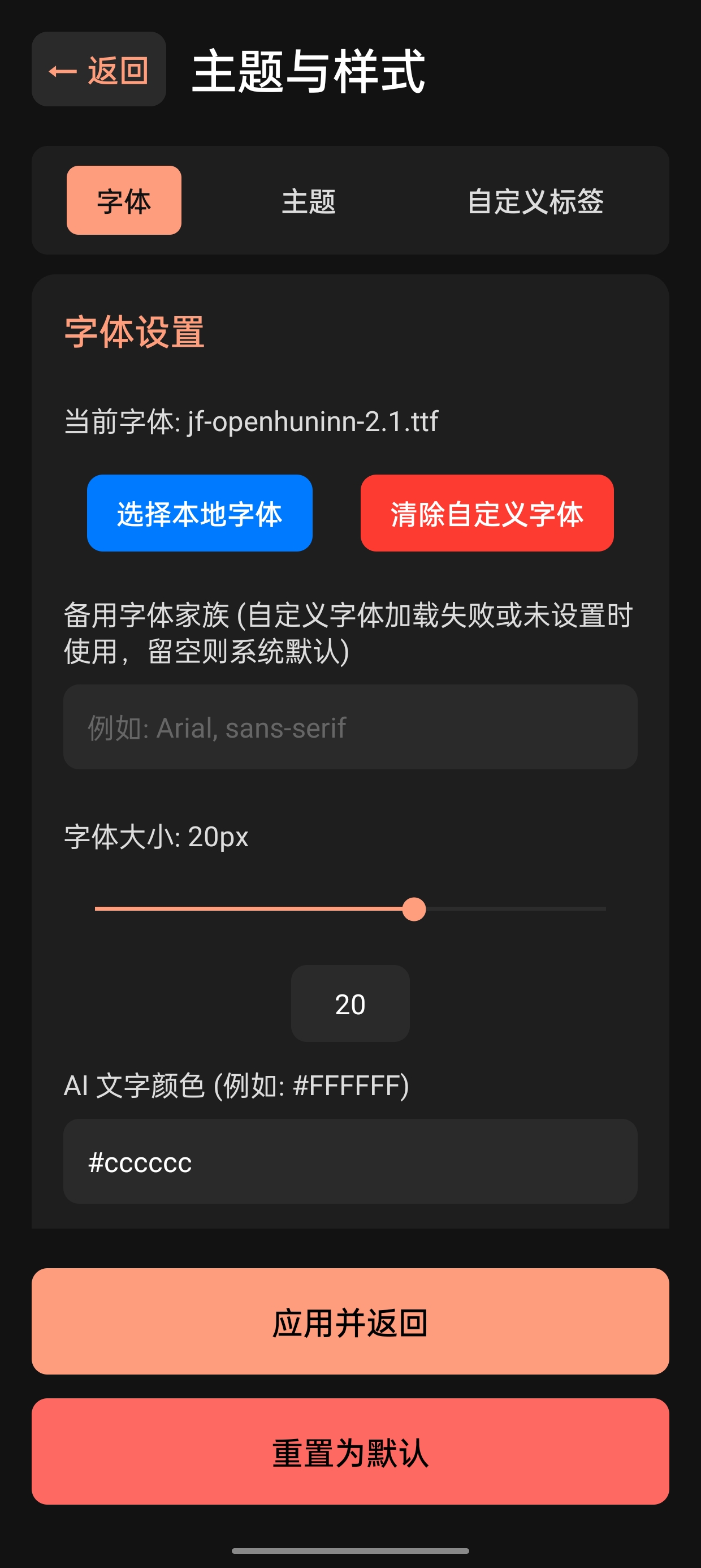Tap the home indicator bar at bottom

pos(350,1550)
